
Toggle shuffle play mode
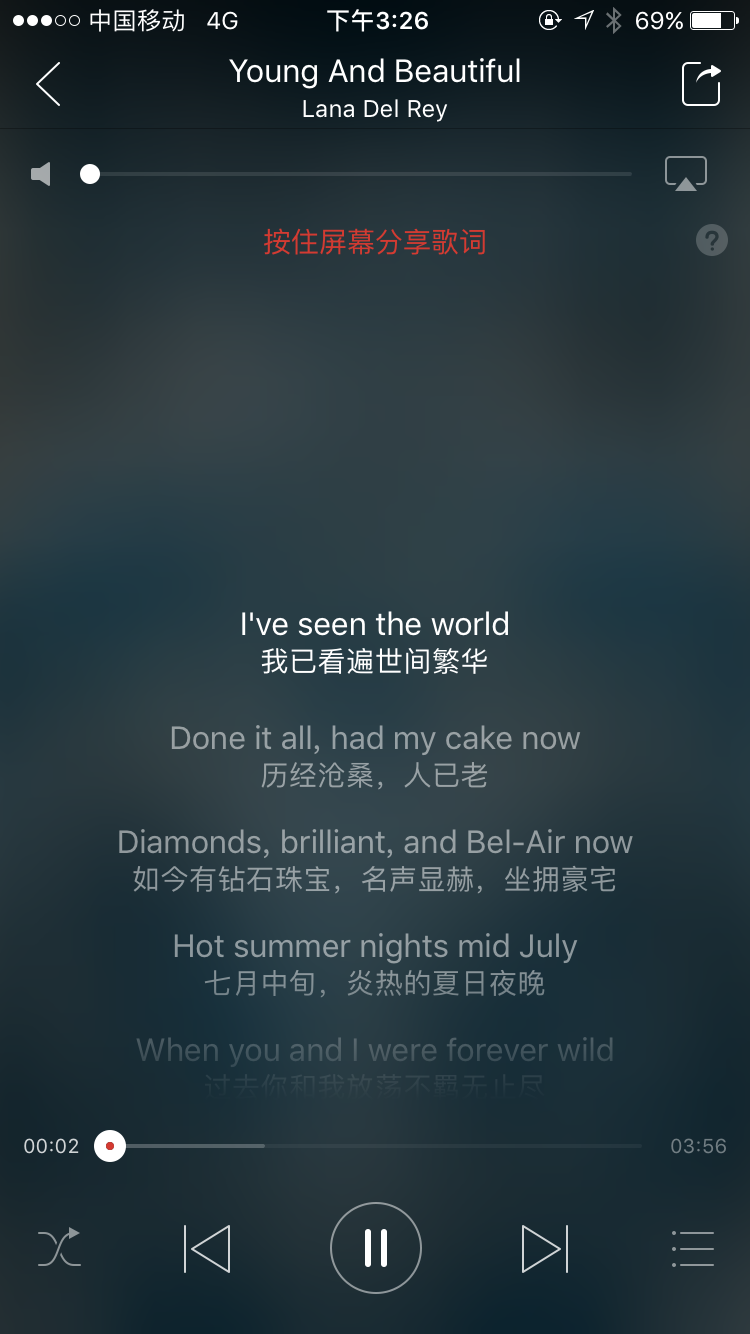coord(59,1249)
